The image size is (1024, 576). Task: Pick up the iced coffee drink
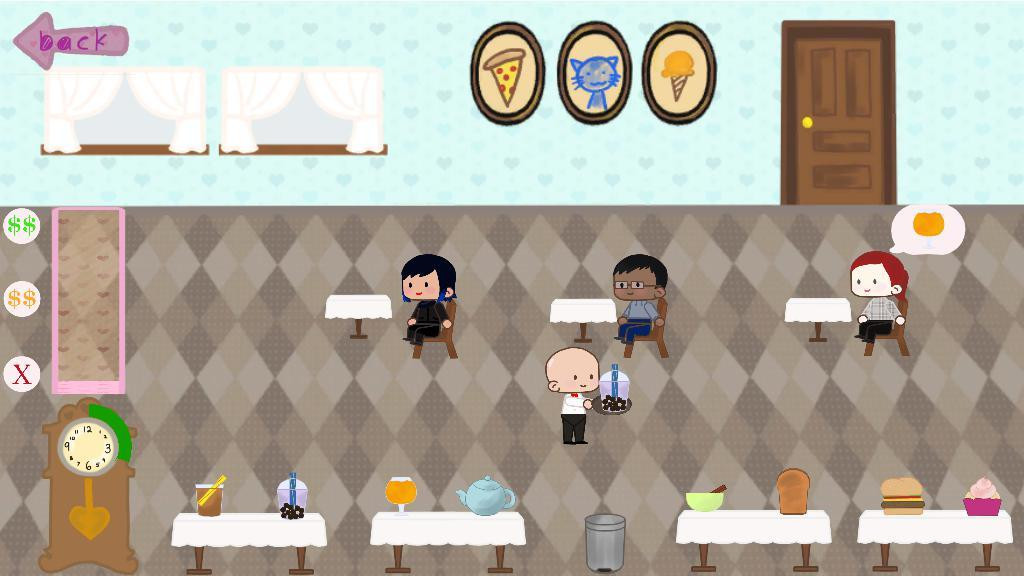coord(210,496)
